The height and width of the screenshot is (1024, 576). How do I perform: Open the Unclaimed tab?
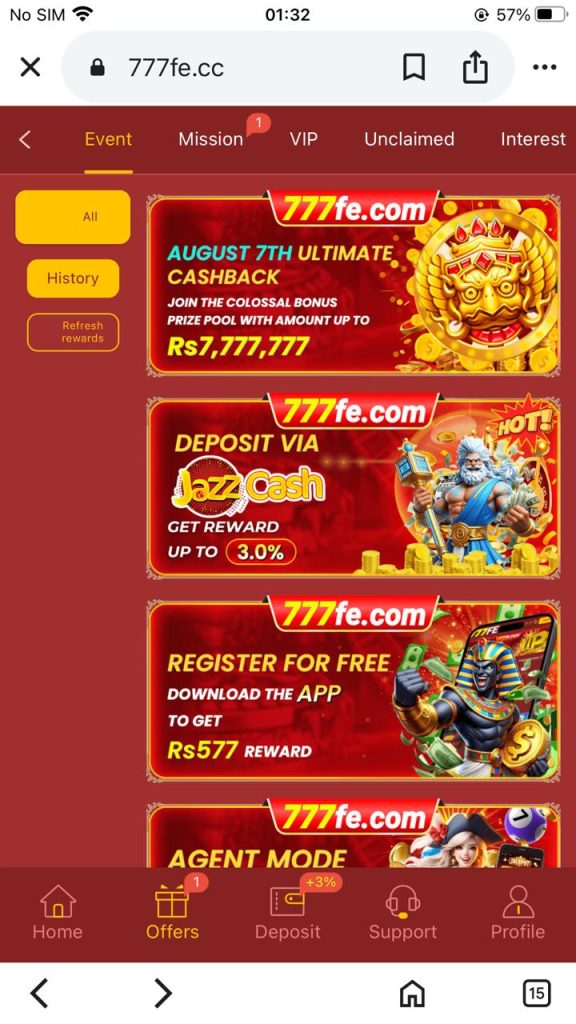tap(409, 139)
